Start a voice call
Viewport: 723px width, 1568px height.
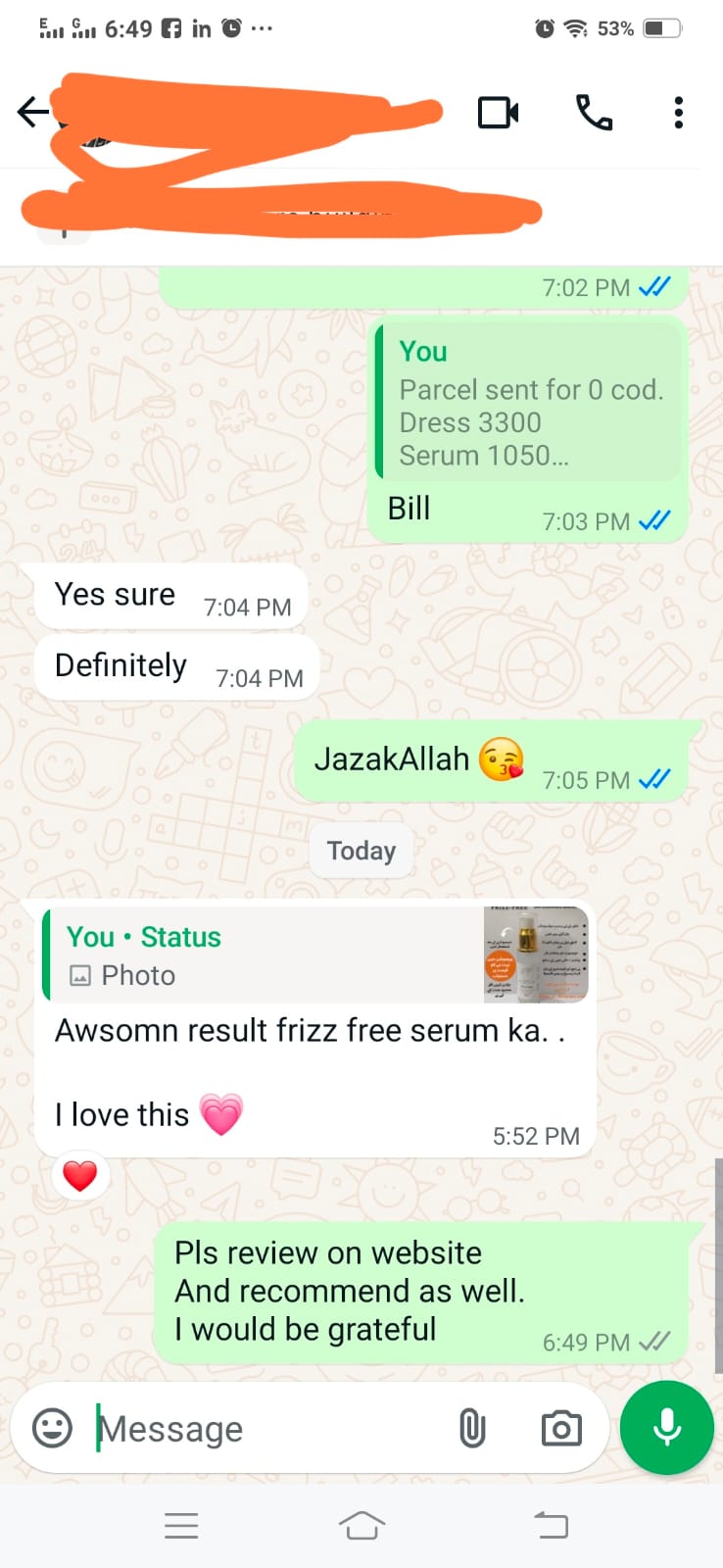click(x=594, y=113)
